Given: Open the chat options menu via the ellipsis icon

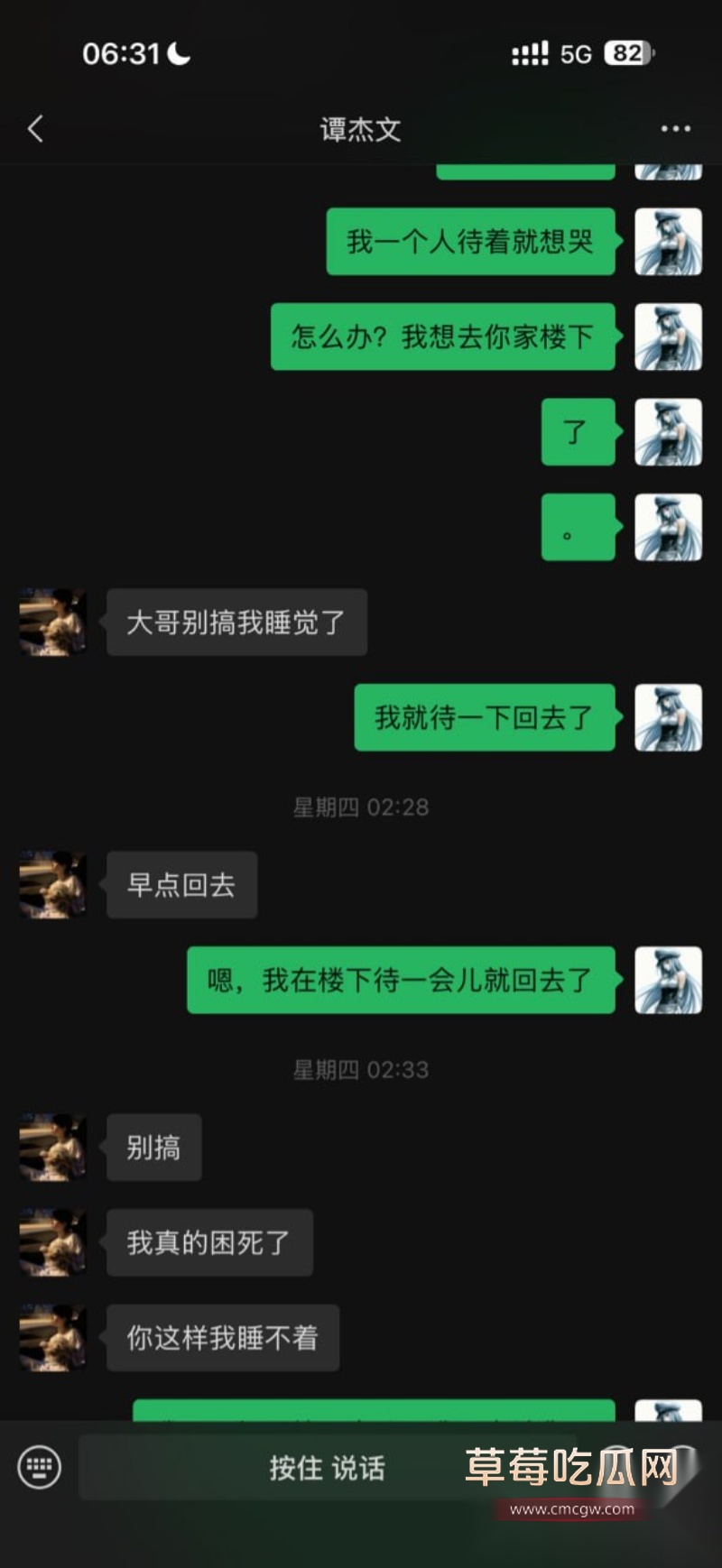Looking at the screenshot, I should 673,129.
